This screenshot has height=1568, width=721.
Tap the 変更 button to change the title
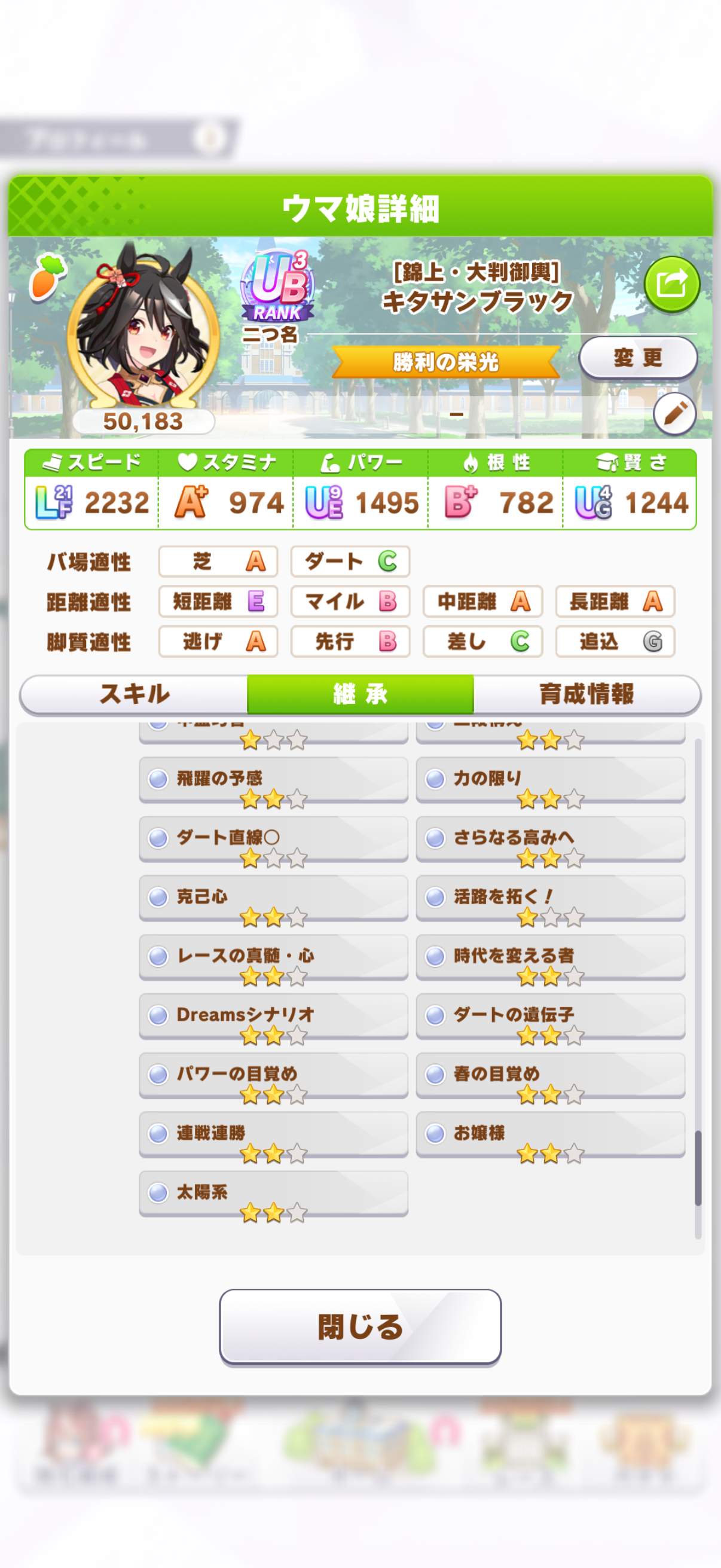[637, 357]
